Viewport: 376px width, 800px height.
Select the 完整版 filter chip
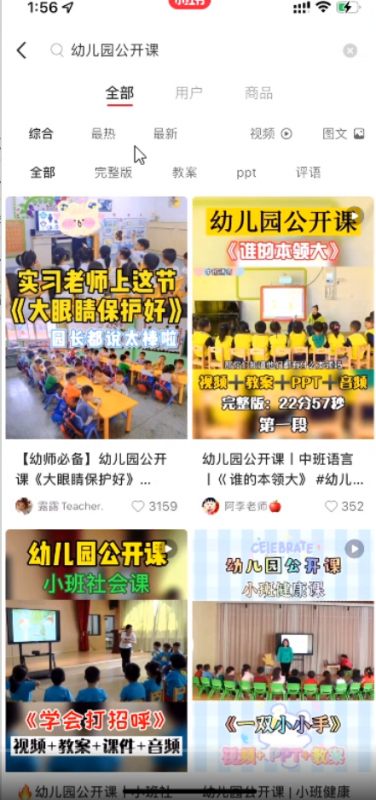point(113,172)
